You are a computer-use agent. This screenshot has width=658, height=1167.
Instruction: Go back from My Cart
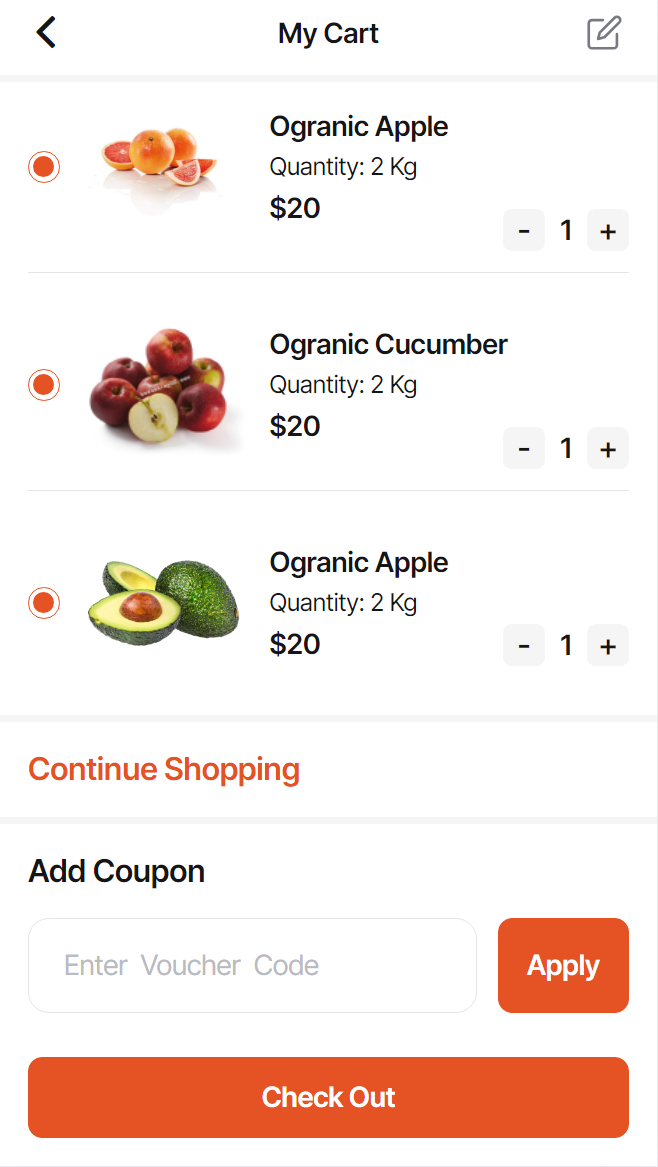[x=46, y=33]
